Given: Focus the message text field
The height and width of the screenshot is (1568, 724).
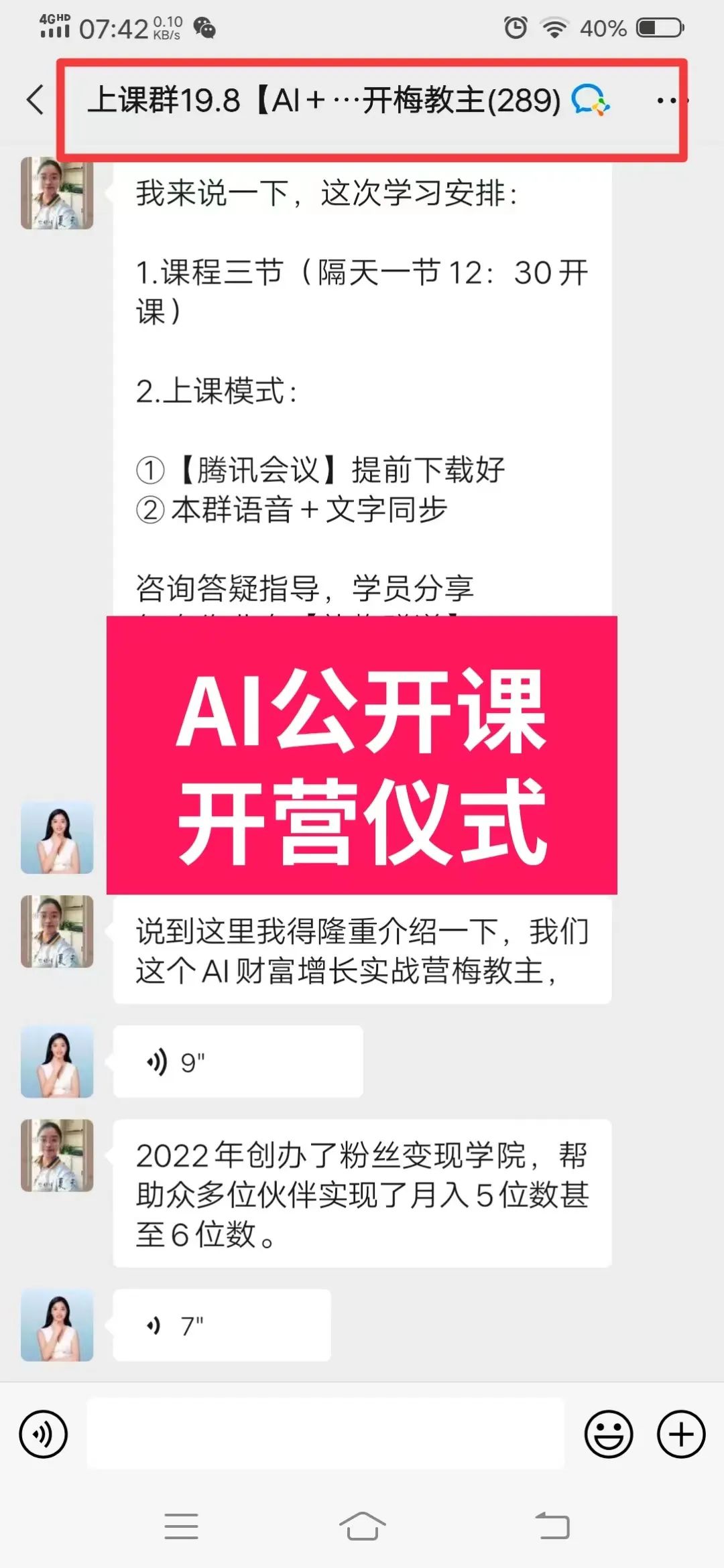Looking at the screenshot, I should coord(325,1433).
